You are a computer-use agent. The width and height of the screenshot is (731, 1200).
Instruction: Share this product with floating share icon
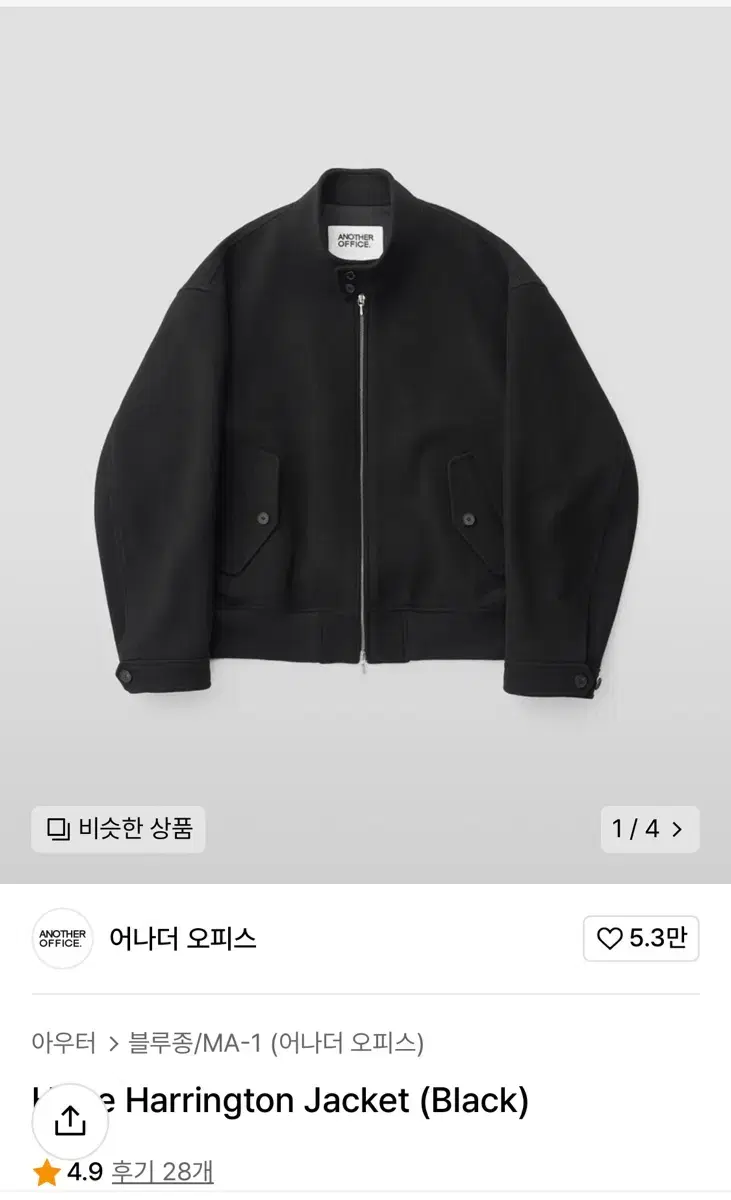[70, 1120]
